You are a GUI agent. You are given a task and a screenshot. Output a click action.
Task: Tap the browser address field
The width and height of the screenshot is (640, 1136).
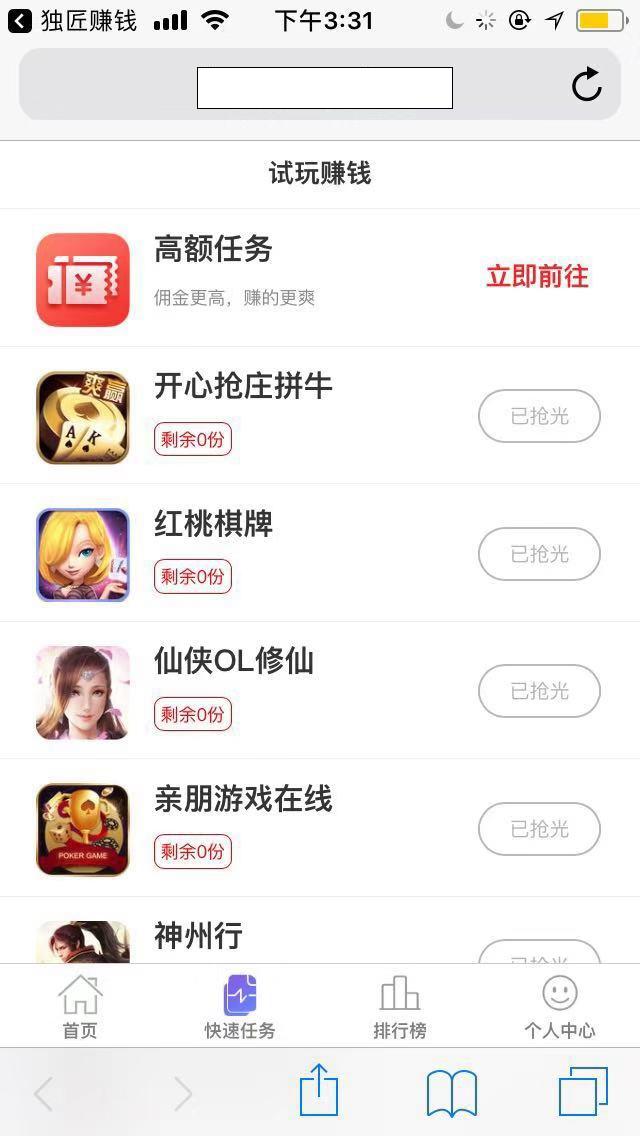point(324,88)
